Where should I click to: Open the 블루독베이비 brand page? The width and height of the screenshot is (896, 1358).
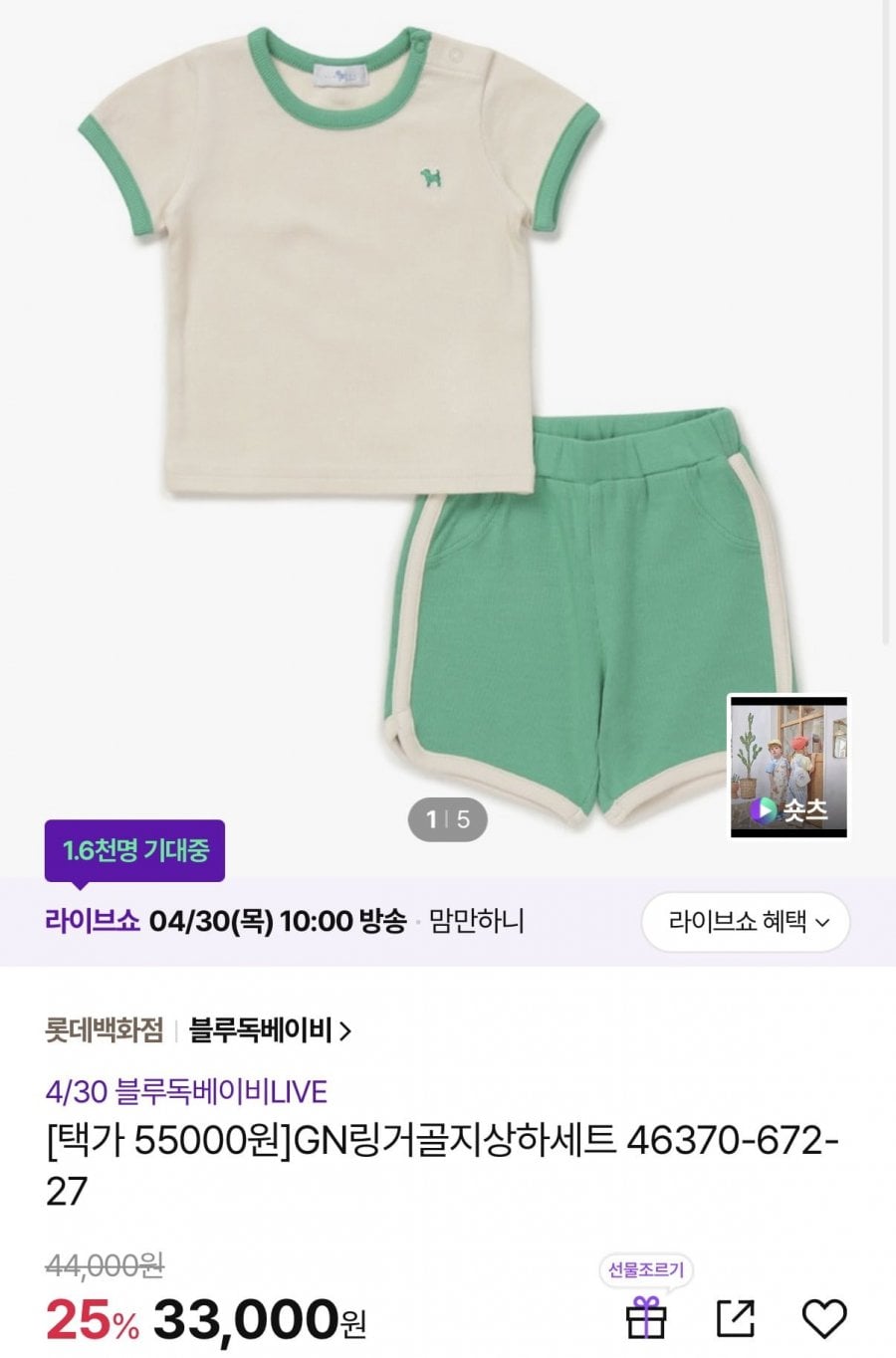coord(269,1030)
